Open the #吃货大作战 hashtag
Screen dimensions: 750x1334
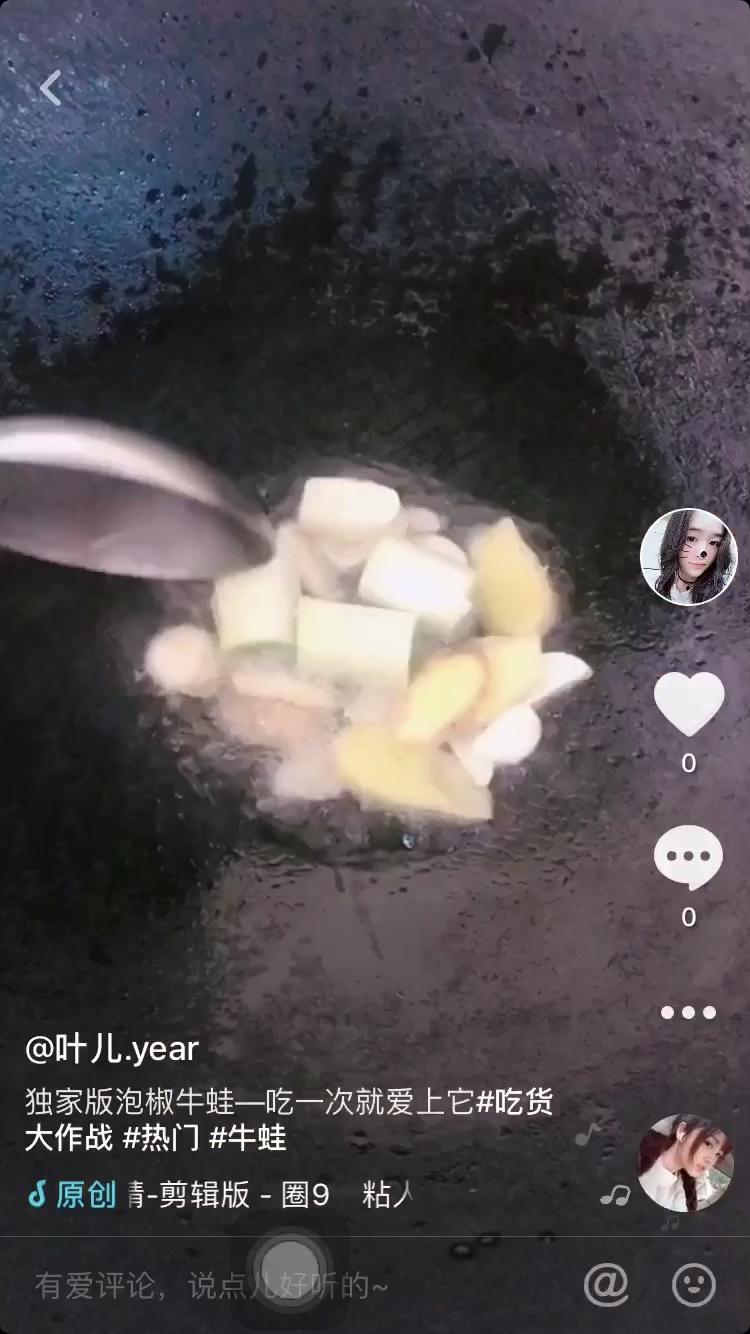point(514,1102)
